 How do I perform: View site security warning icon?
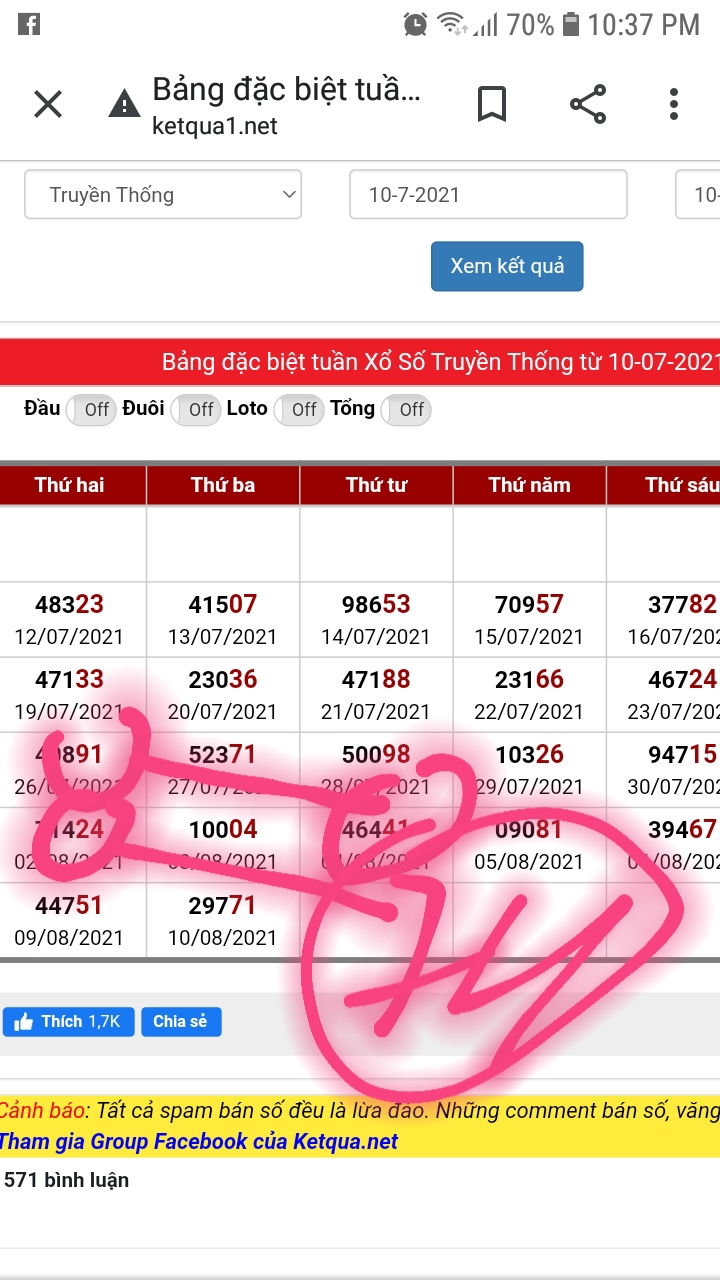click(124, 104)
